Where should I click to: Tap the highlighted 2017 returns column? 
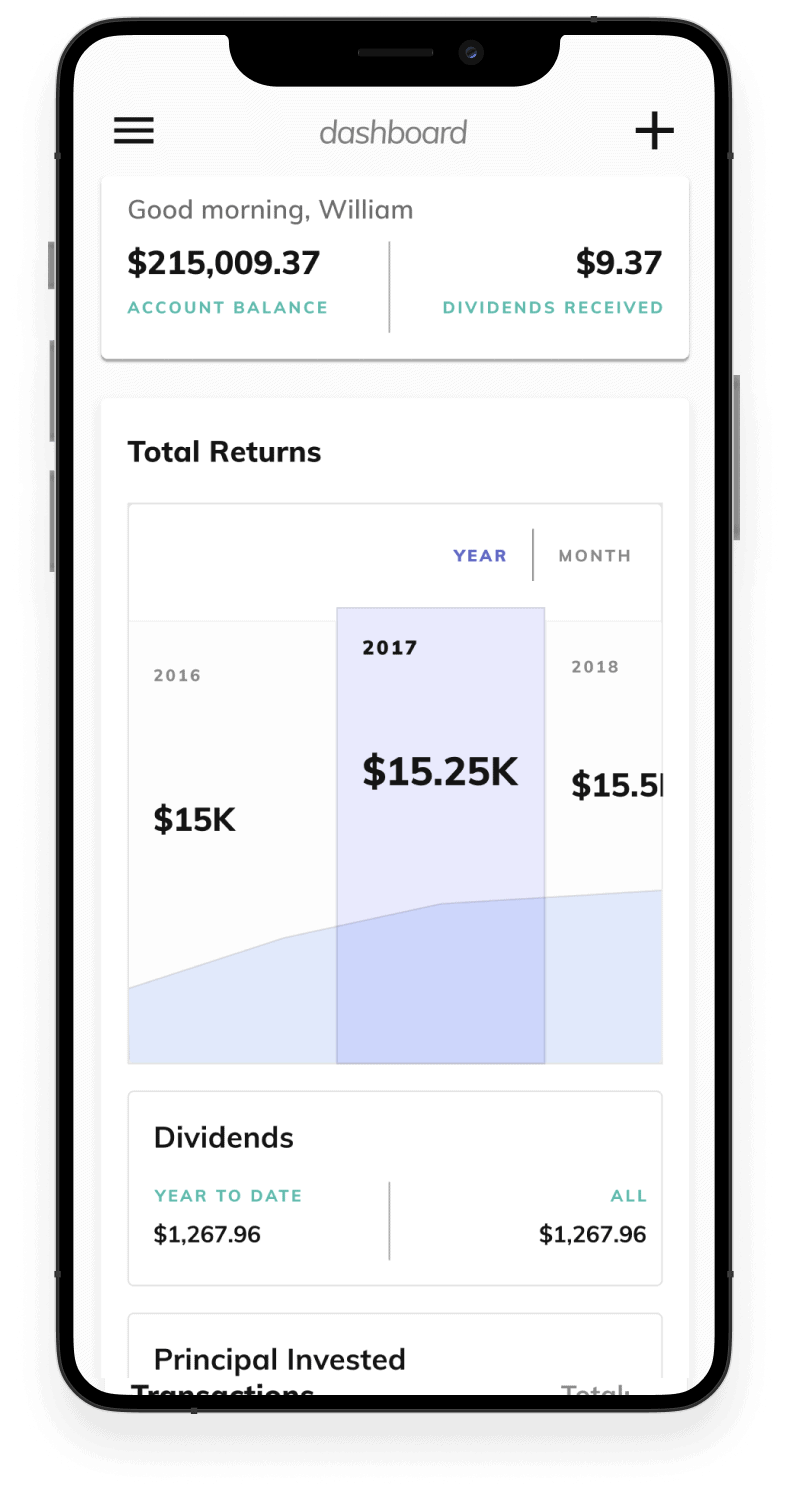pos(441,835)
